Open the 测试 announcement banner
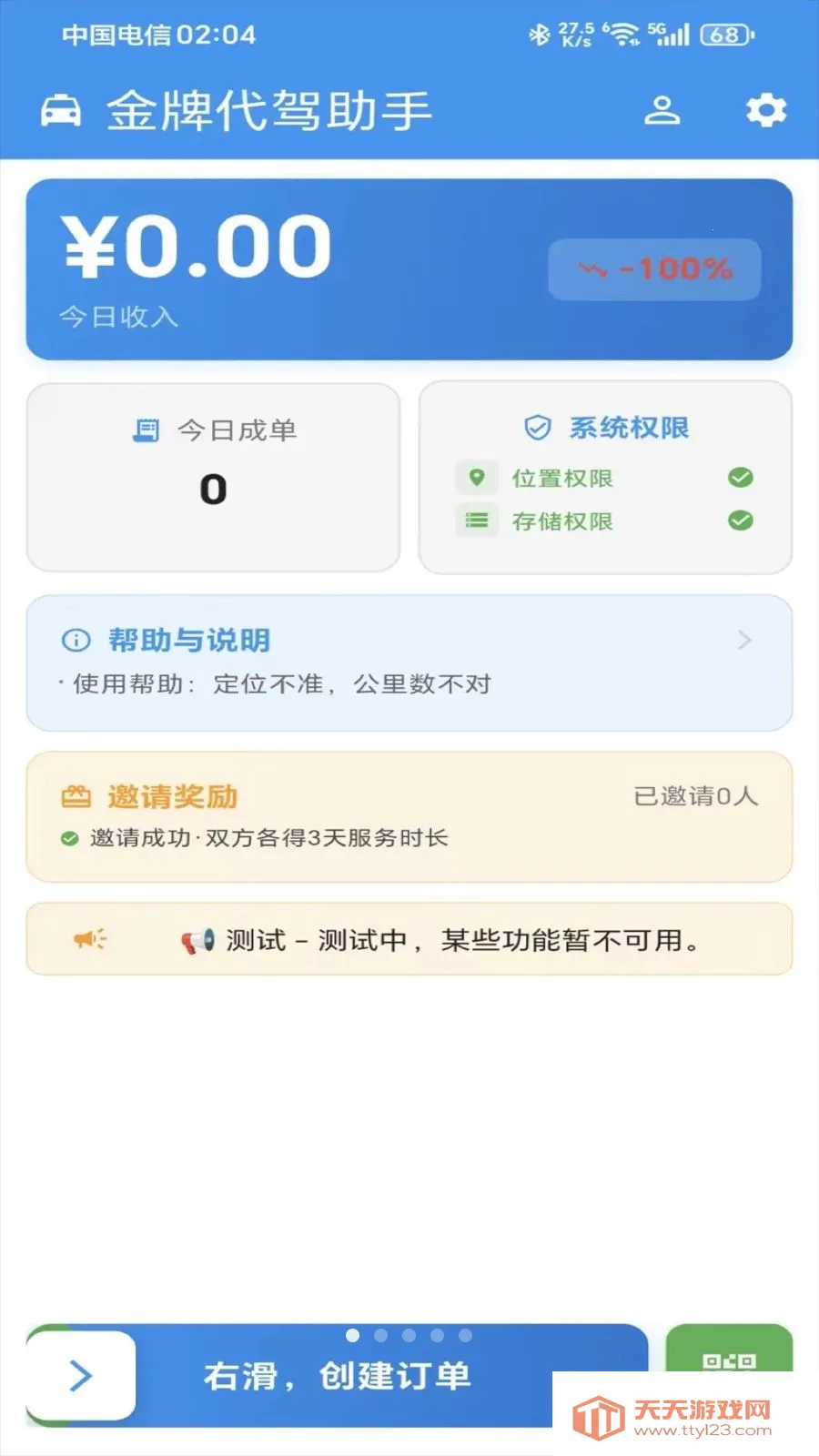This screenshot has width=819, height=1456. point(409,939)
